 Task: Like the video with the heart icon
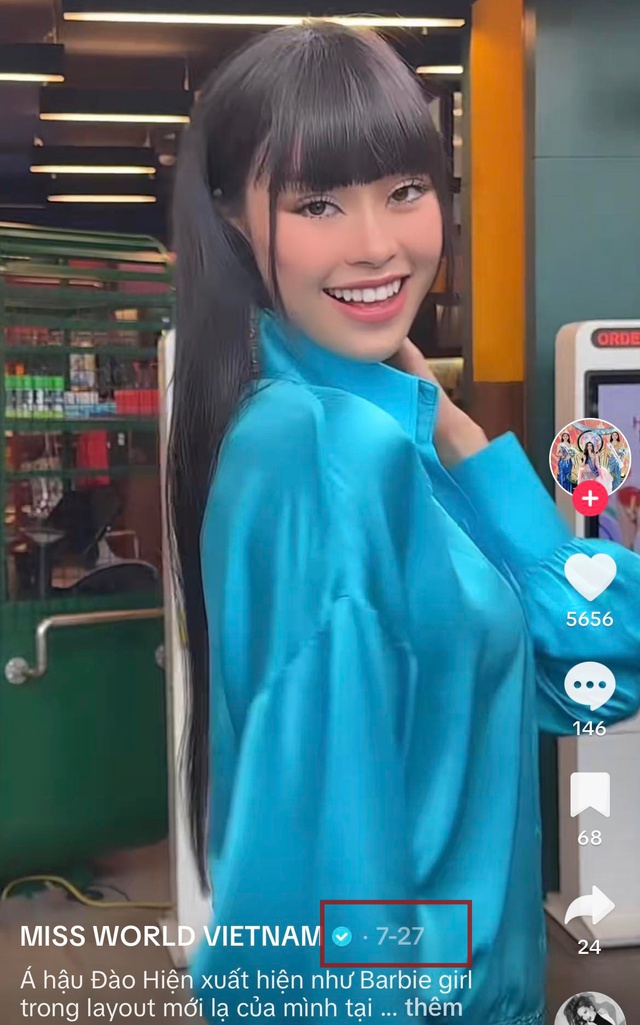pyautogui.click(x=590, y=577)
